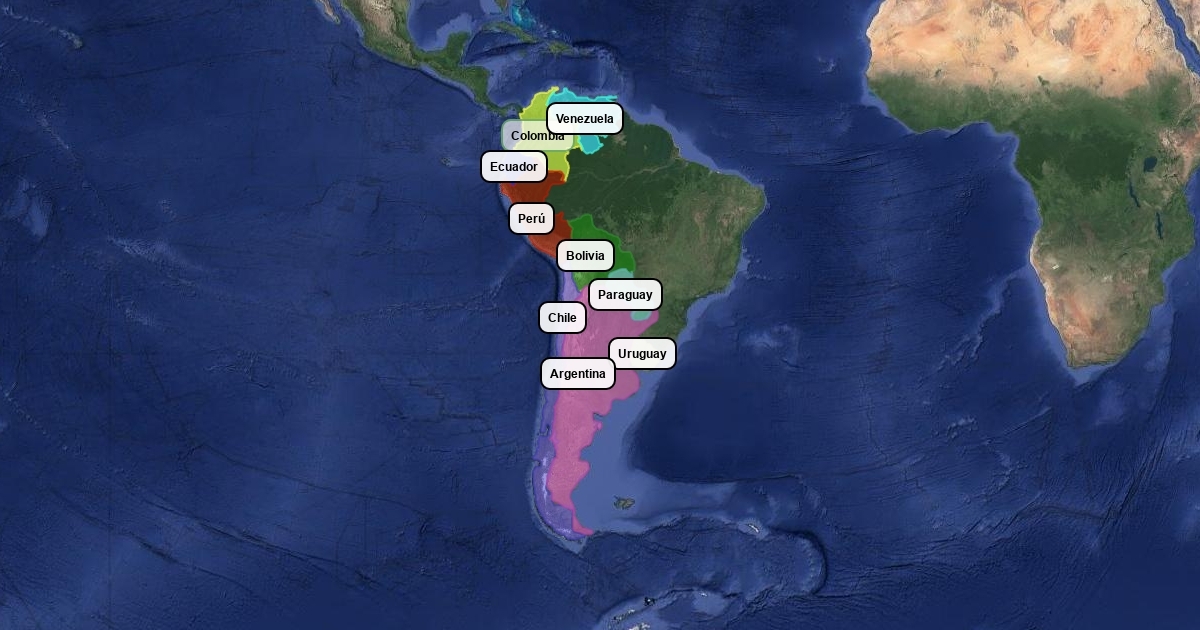Choose the Perú label
Image resolution: width=1200 pixels, height=630 pixels.
pos(531,219)
